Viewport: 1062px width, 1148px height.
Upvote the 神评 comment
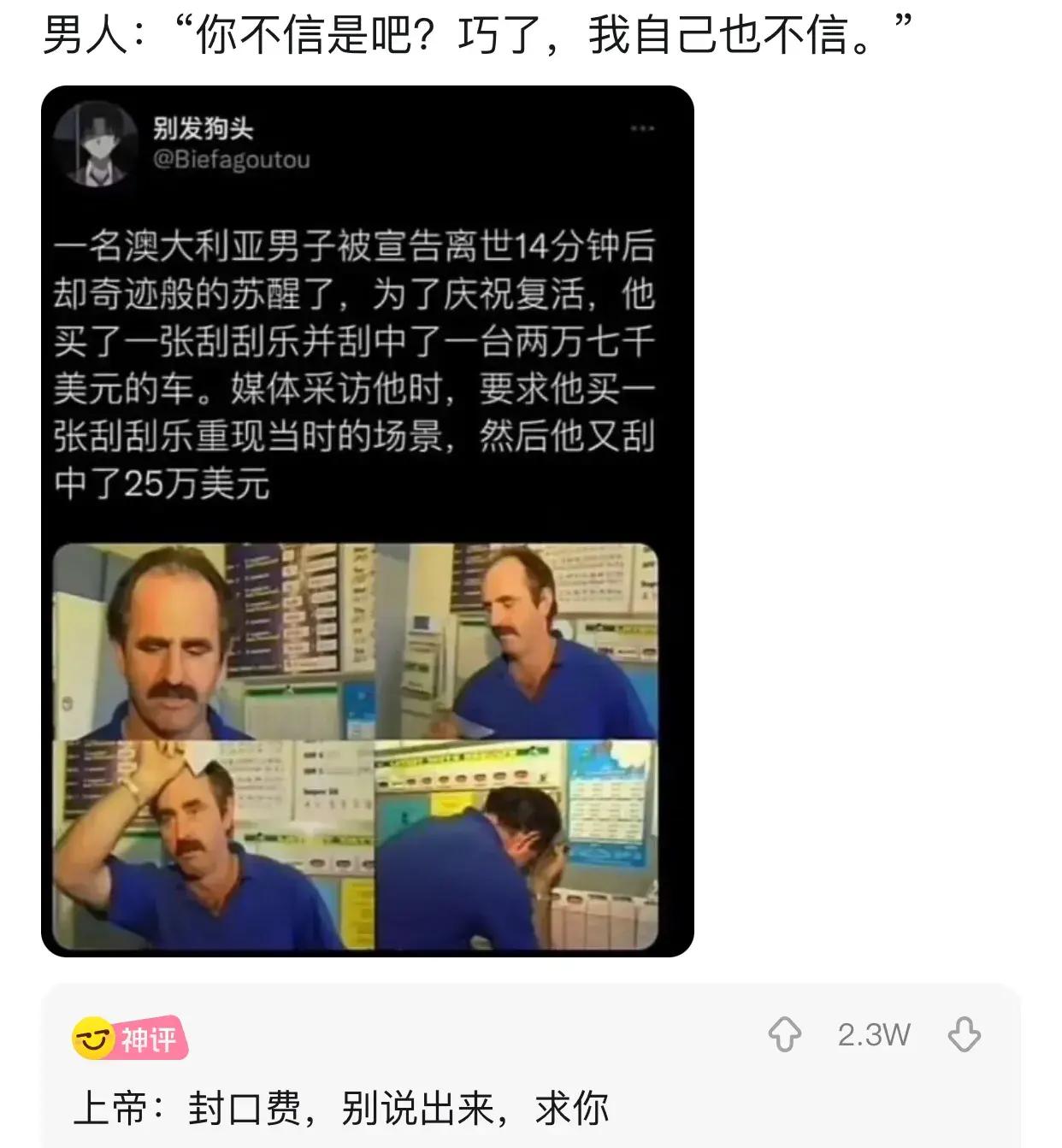pyautogui.click(x=784, y=1035)
